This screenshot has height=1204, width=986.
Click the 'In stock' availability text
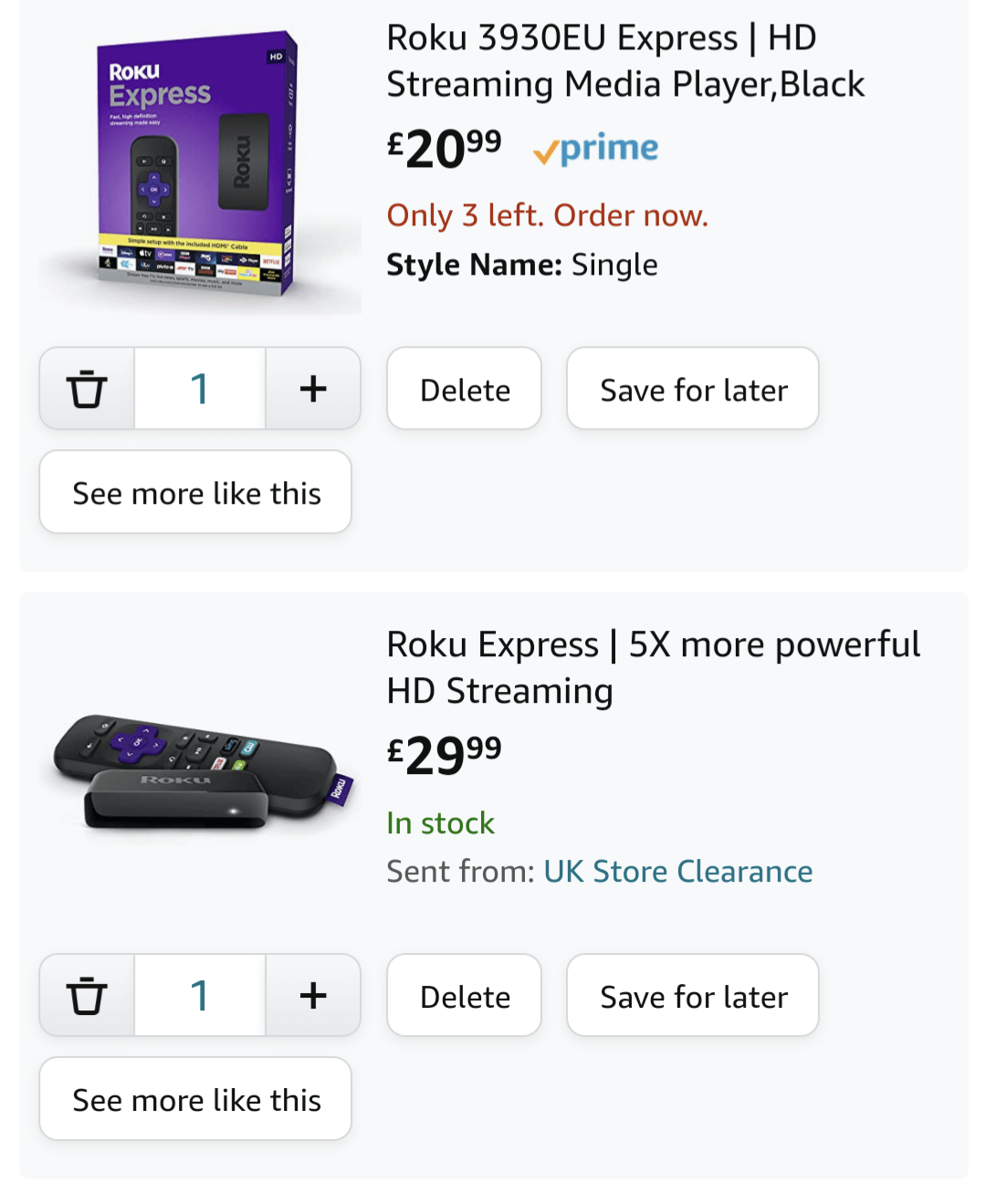click(441, 822)
